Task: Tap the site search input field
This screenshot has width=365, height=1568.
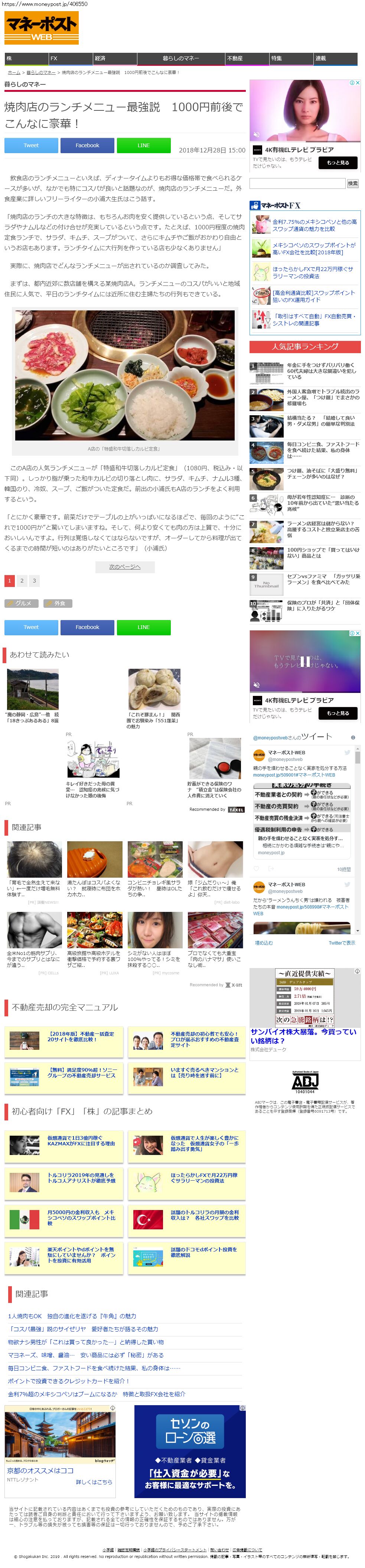Action: point(297,183)
